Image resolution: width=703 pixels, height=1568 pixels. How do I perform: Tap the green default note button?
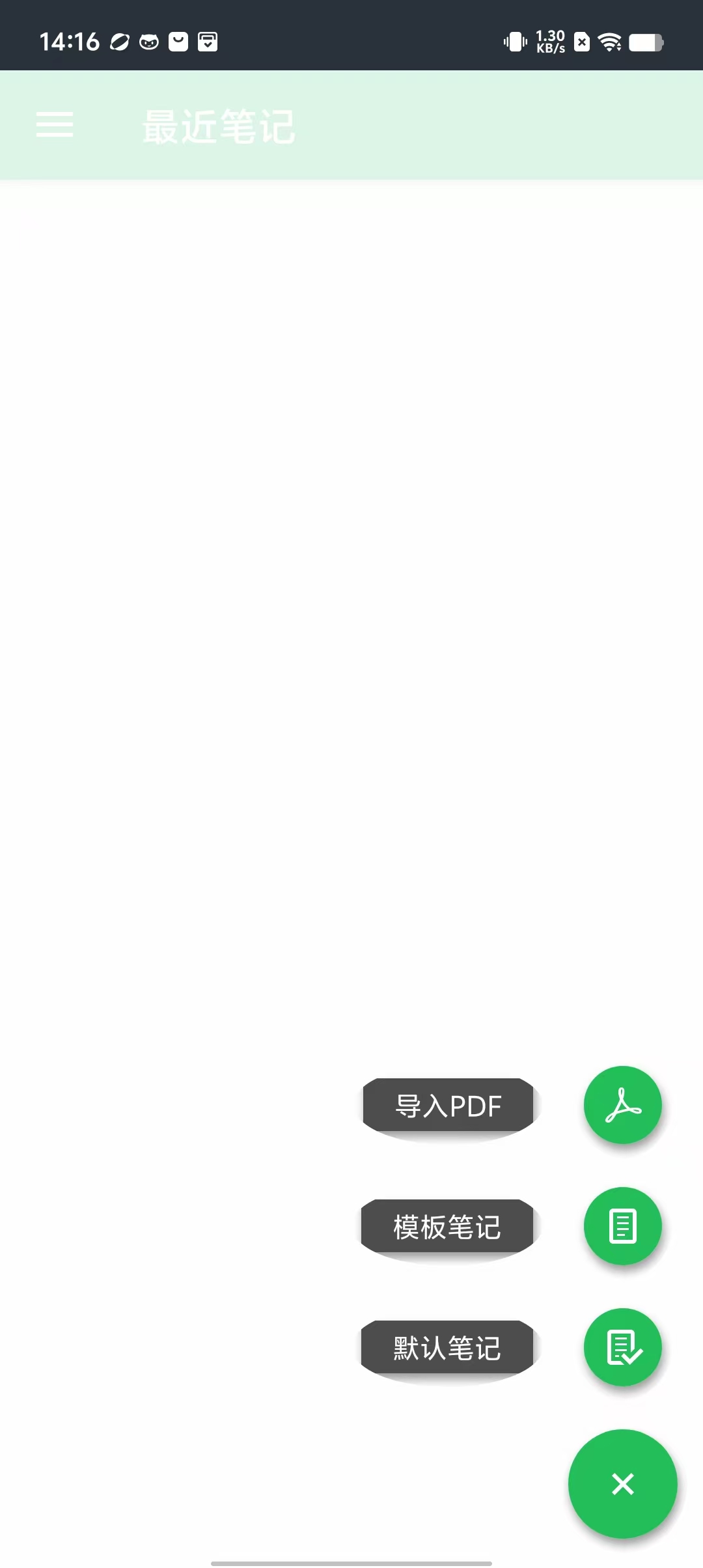point(622,1347)
